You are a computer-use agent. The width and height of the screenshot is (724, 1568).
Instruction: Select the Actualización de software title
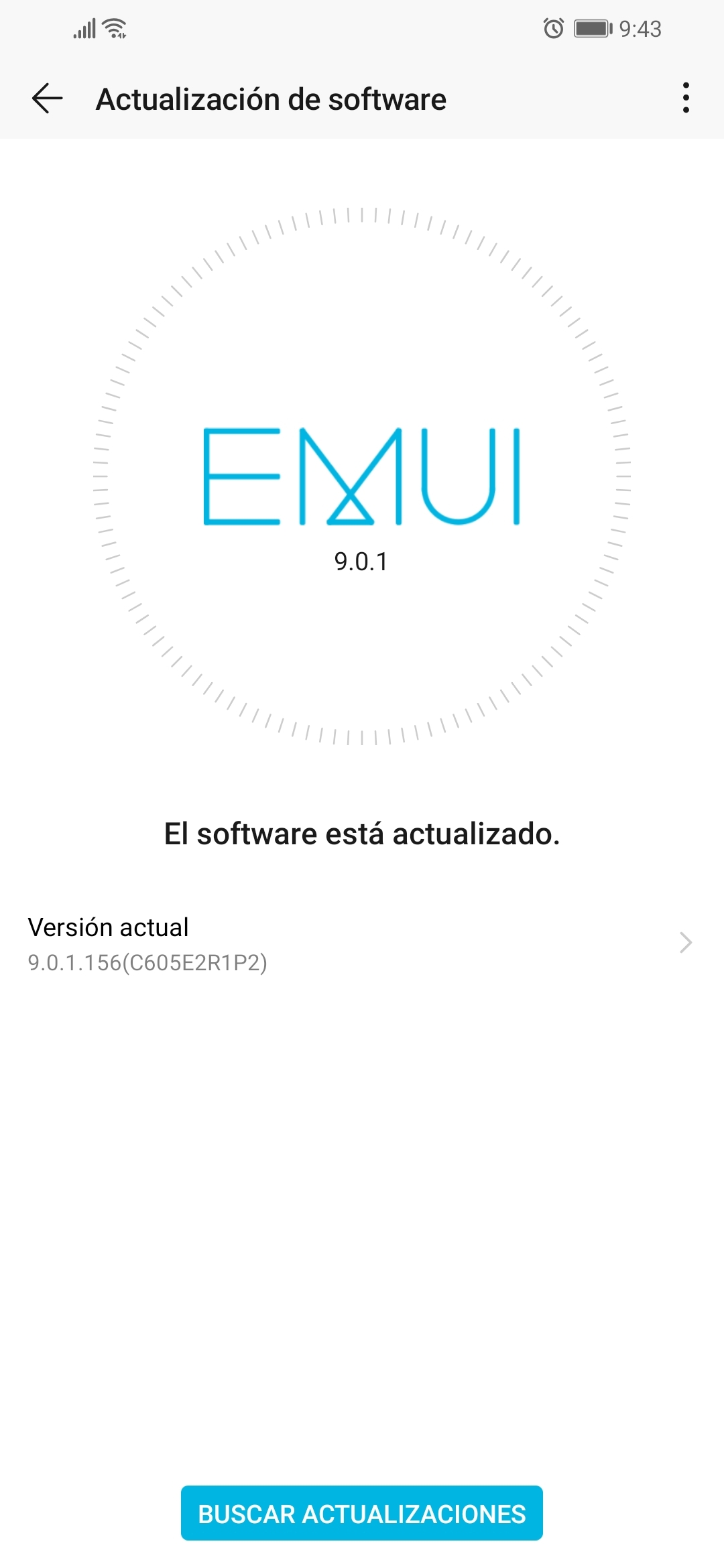271,98
